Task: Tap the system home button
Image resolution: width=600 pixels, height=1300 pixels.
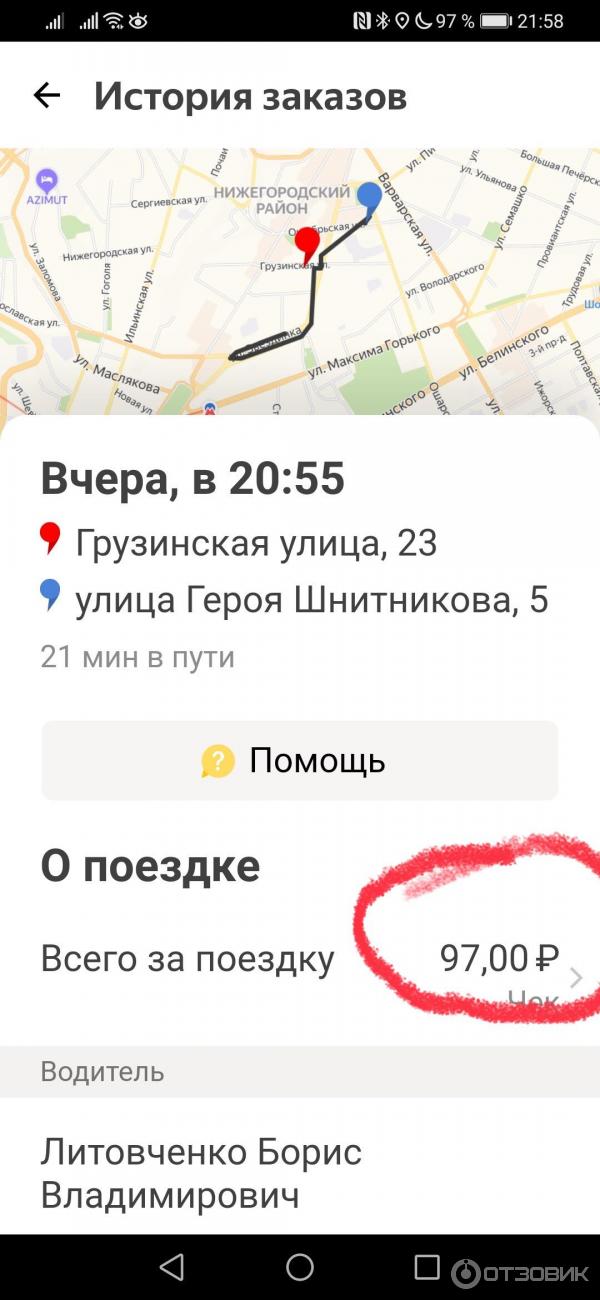Action: [300, 1268]
